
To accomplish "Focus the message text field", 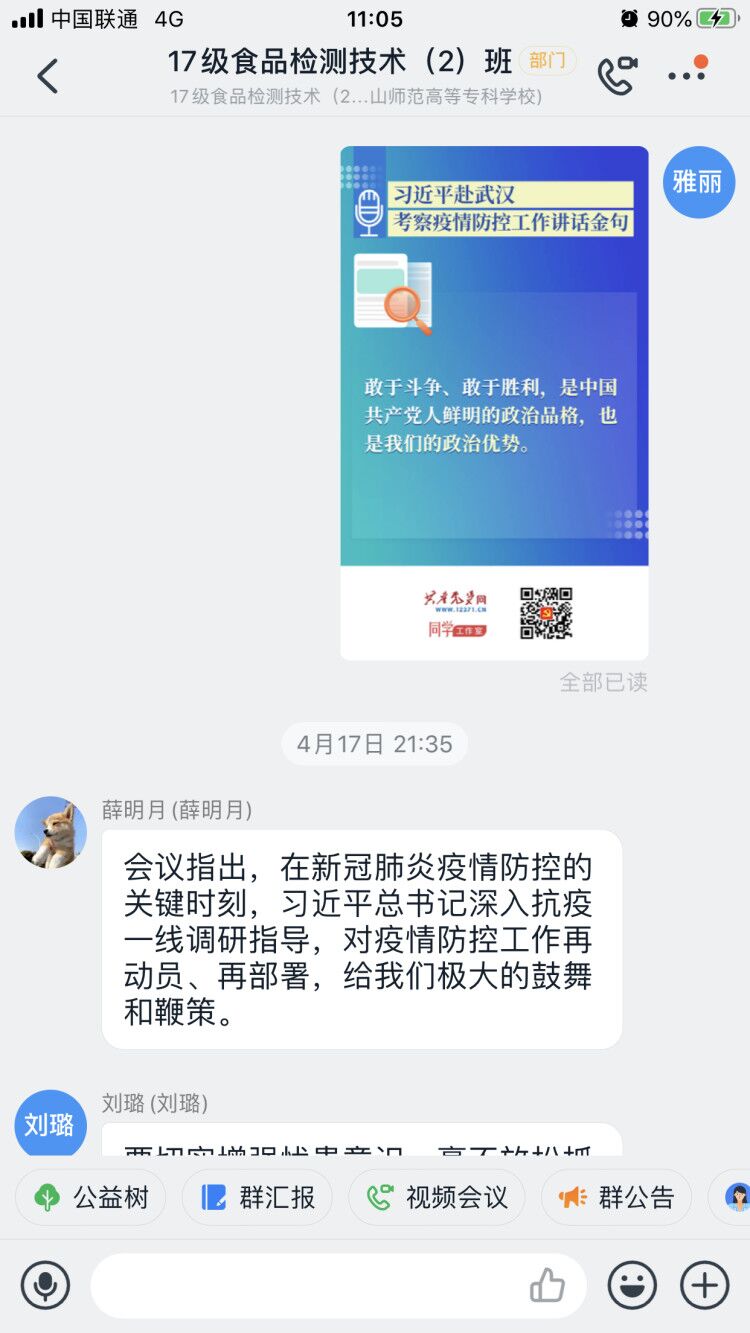I will coord(310,1285).
